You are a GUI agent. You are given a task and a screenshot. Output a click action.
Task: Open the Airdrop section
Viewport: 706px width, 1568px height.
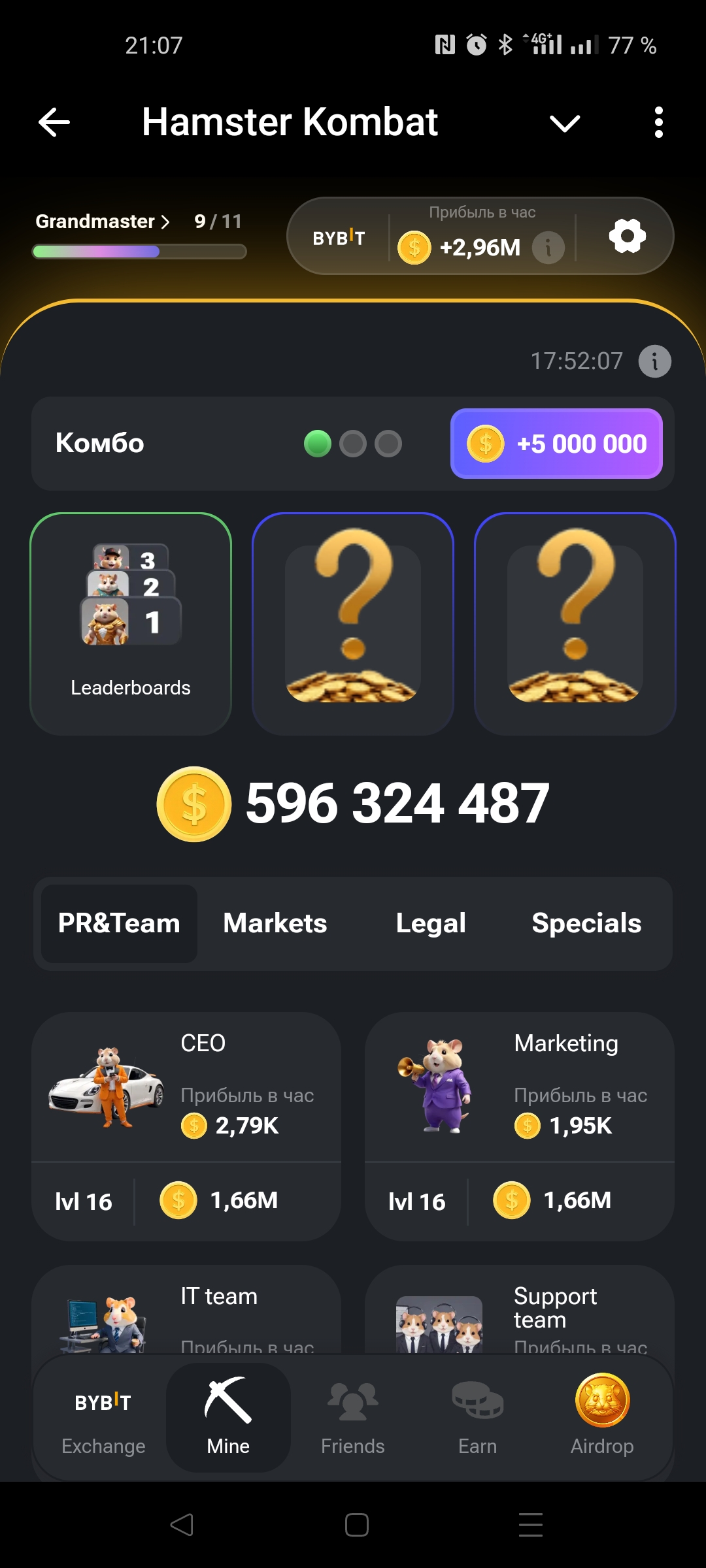(x=602, y=1416)
